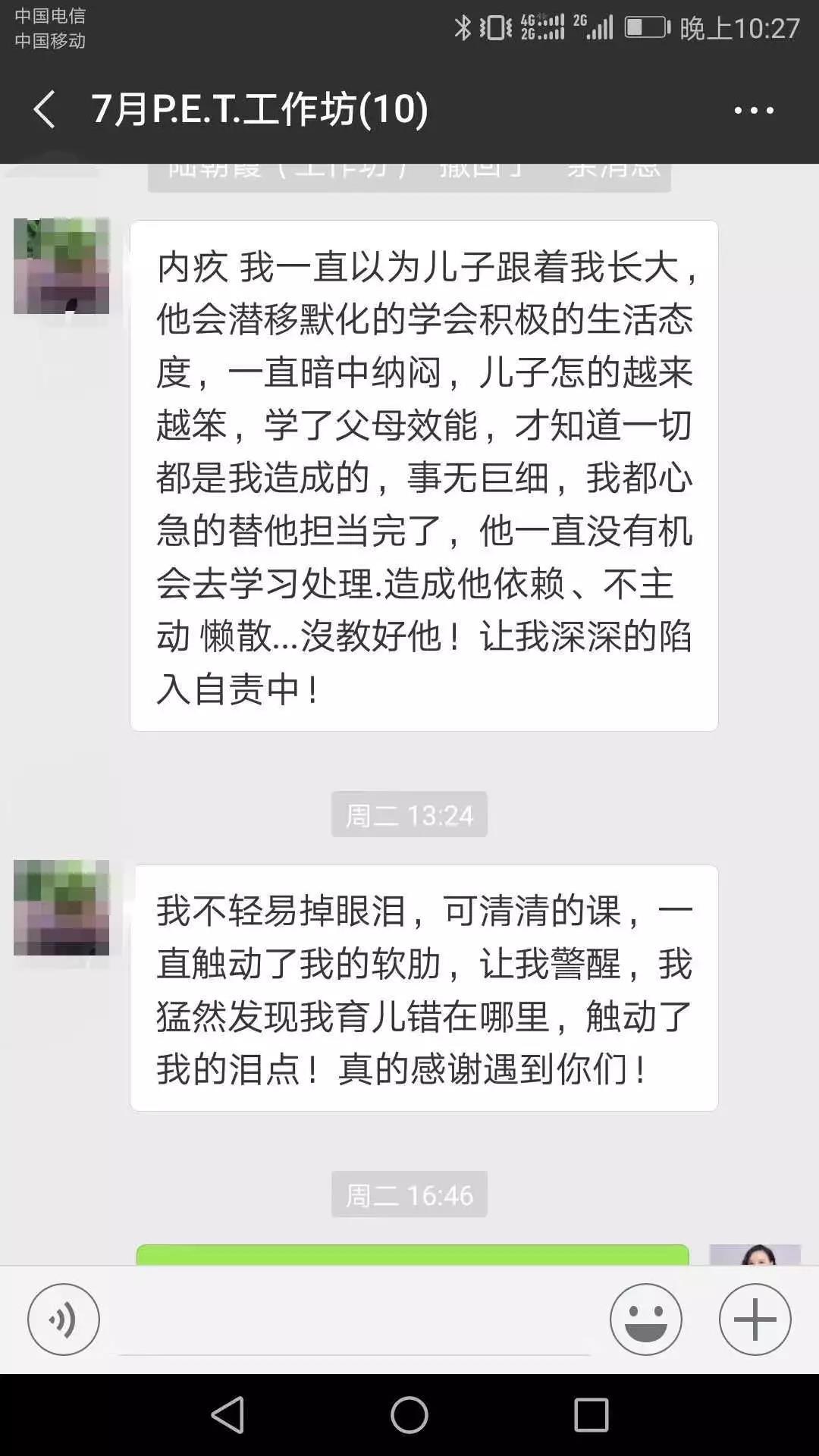Viewport: 819px width, 1456px height.
Task: Go back from the P.E.T. workshop chat
Action: 44,110
